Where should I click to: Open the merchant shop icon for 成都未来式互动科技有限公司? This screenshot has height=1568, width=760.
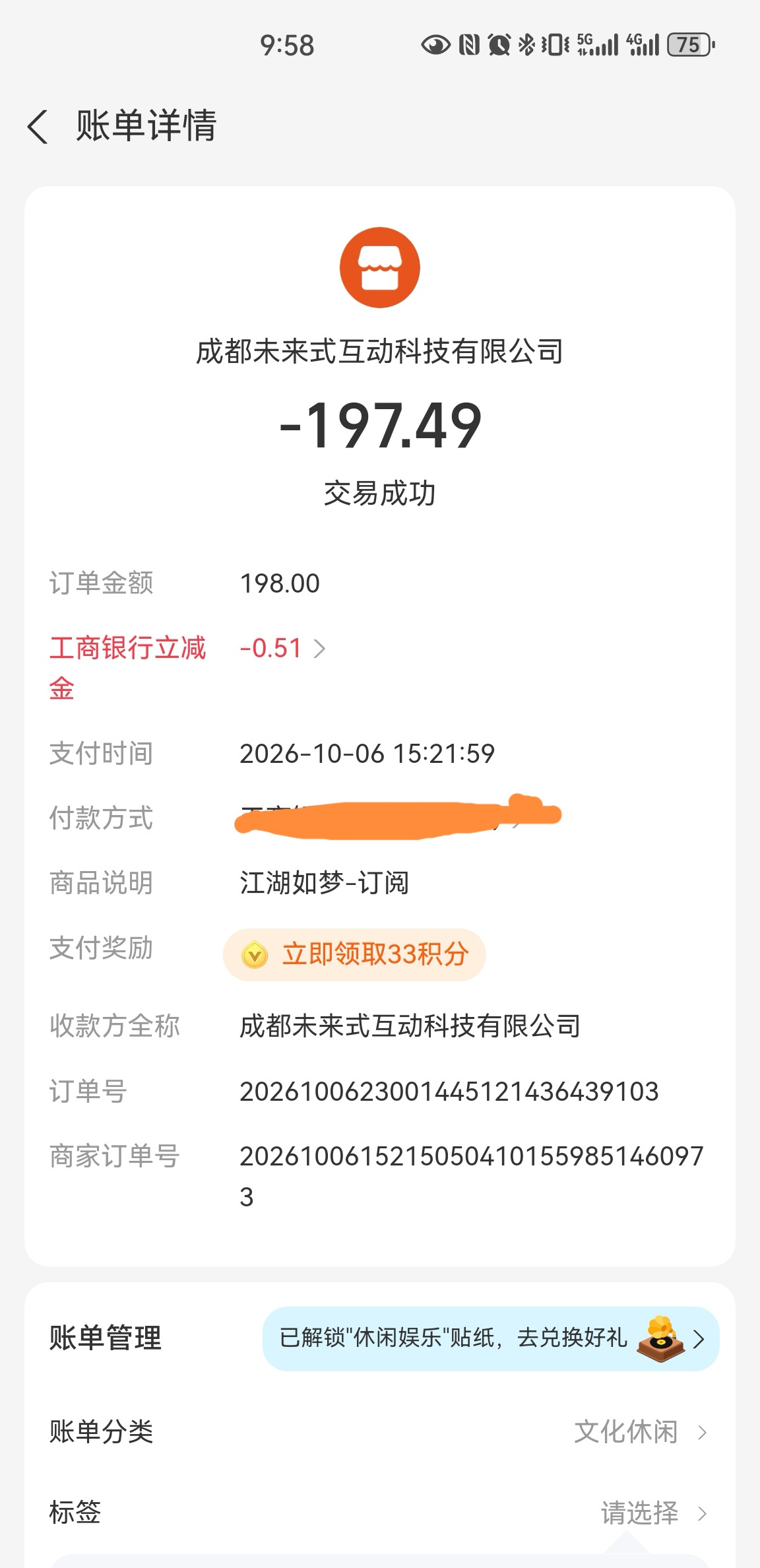tap(380, 267)
